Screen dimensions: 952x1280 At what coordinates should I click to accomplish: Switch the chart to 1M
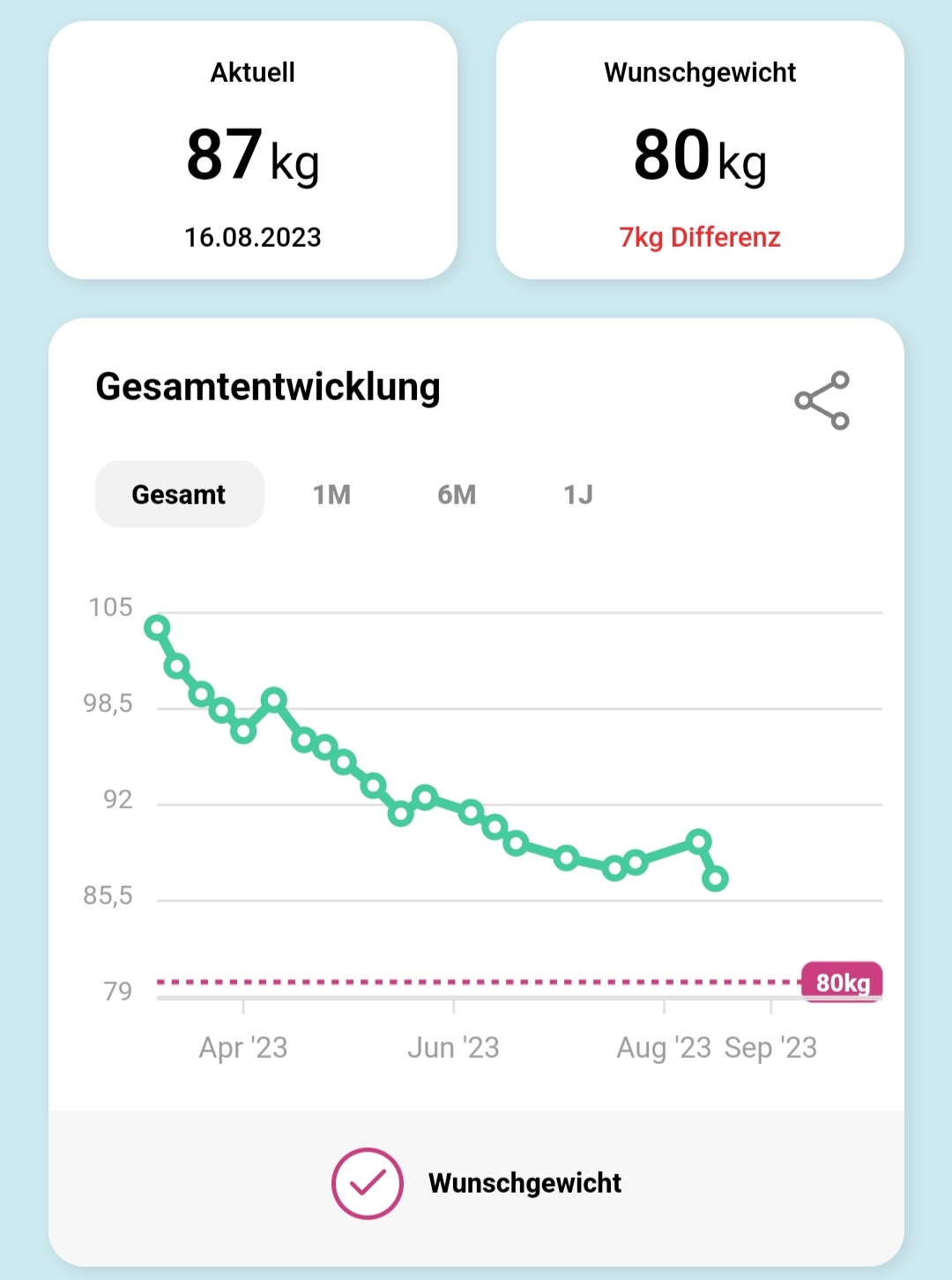click(331, 495)
